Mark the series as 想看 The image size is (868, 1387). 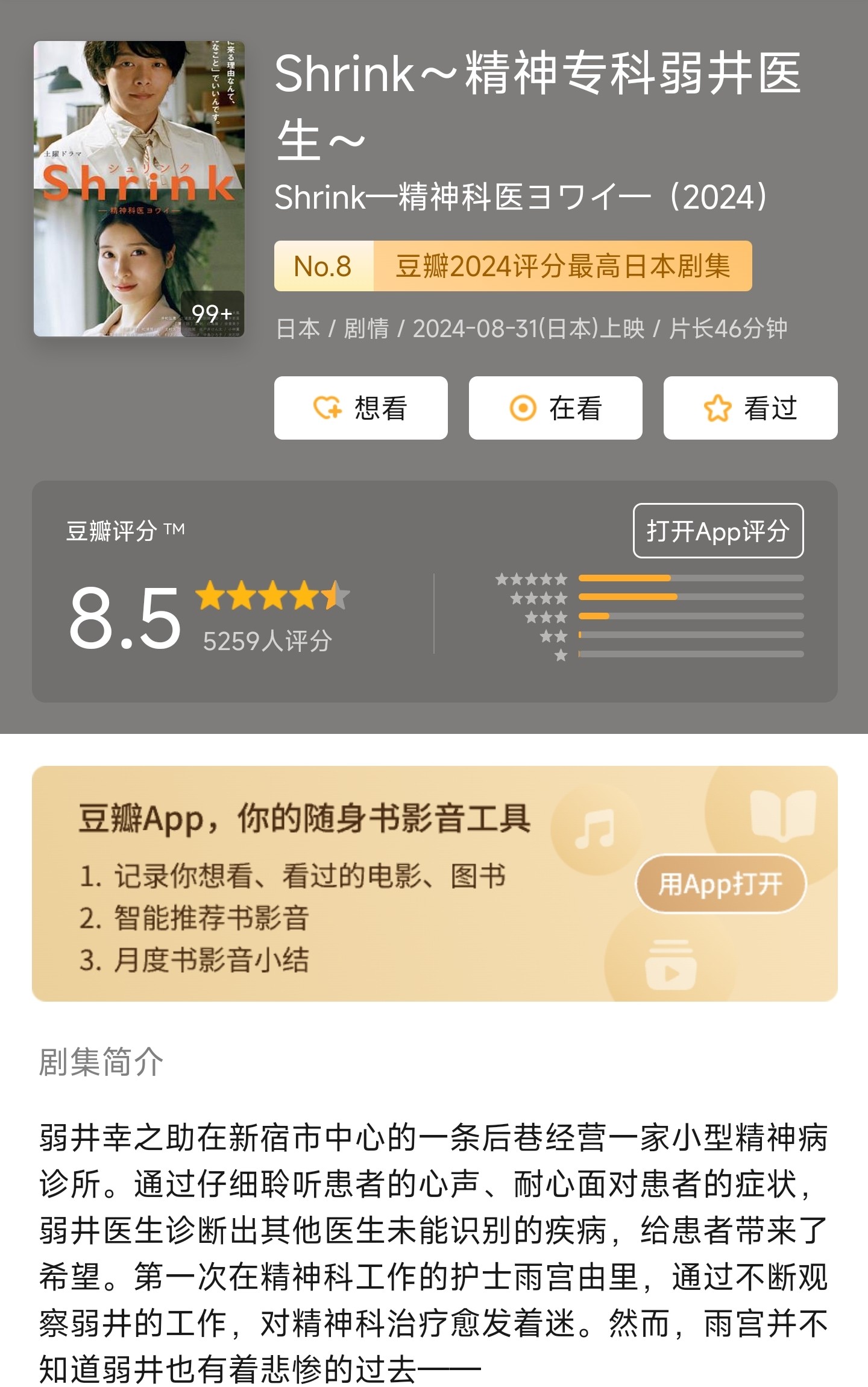click(360, 408)
